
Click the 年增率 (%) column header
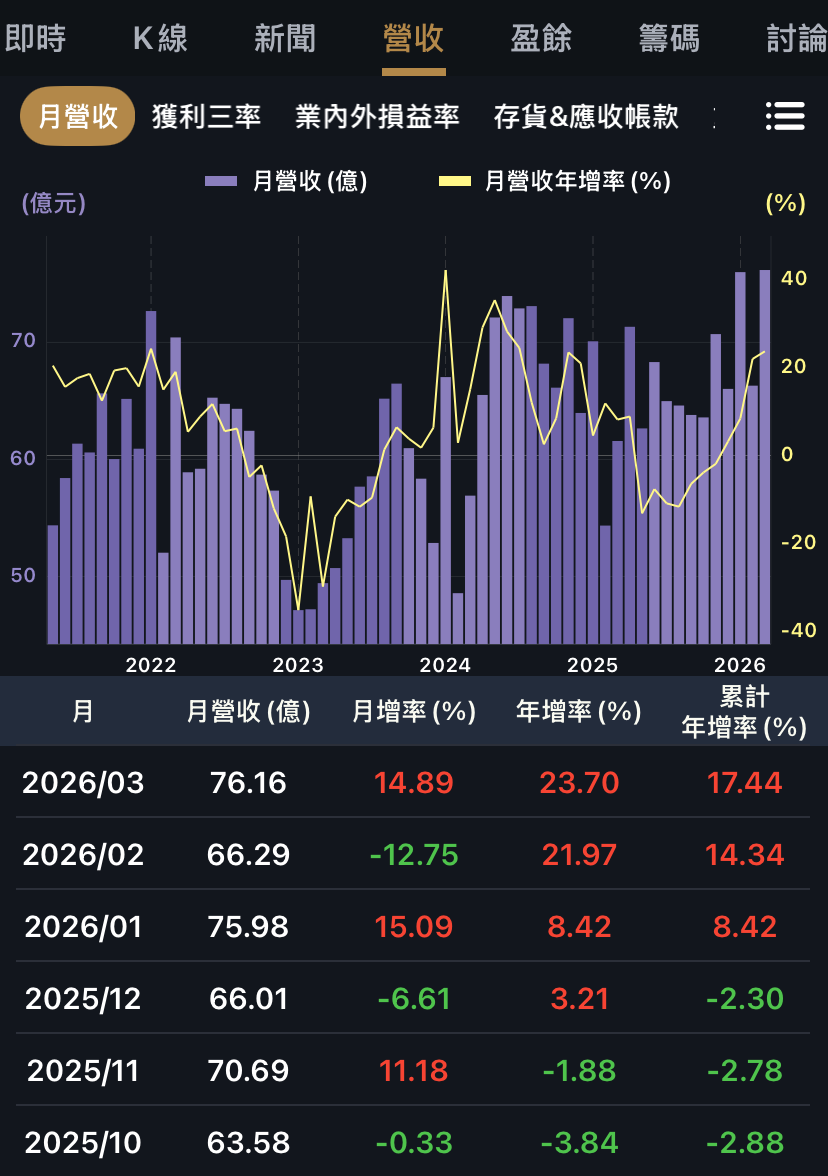pyautogui.click(x=578, y=710)
